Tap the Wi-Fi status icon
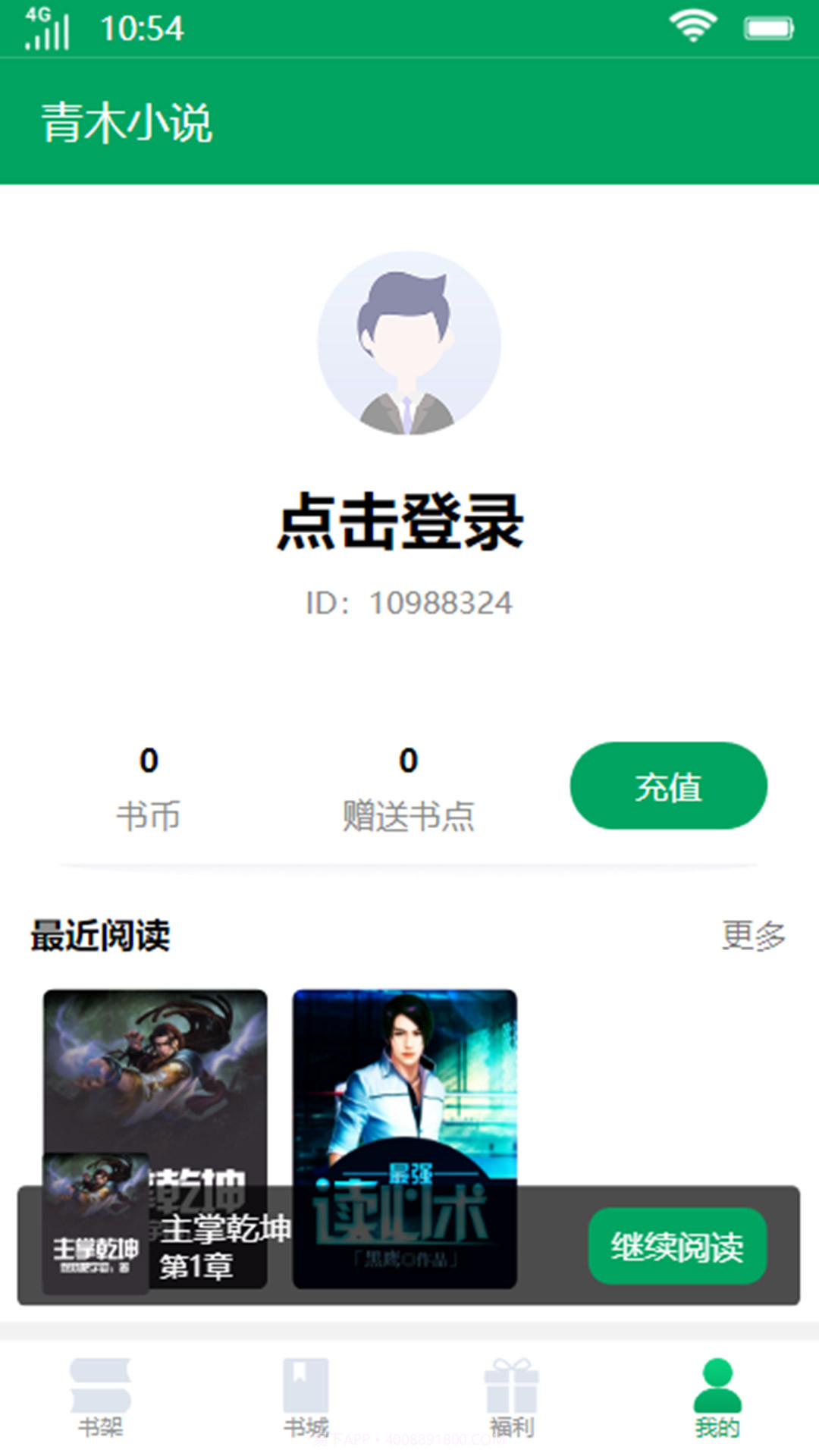Screen dimensions: 819x1456 tap(692, 27)
